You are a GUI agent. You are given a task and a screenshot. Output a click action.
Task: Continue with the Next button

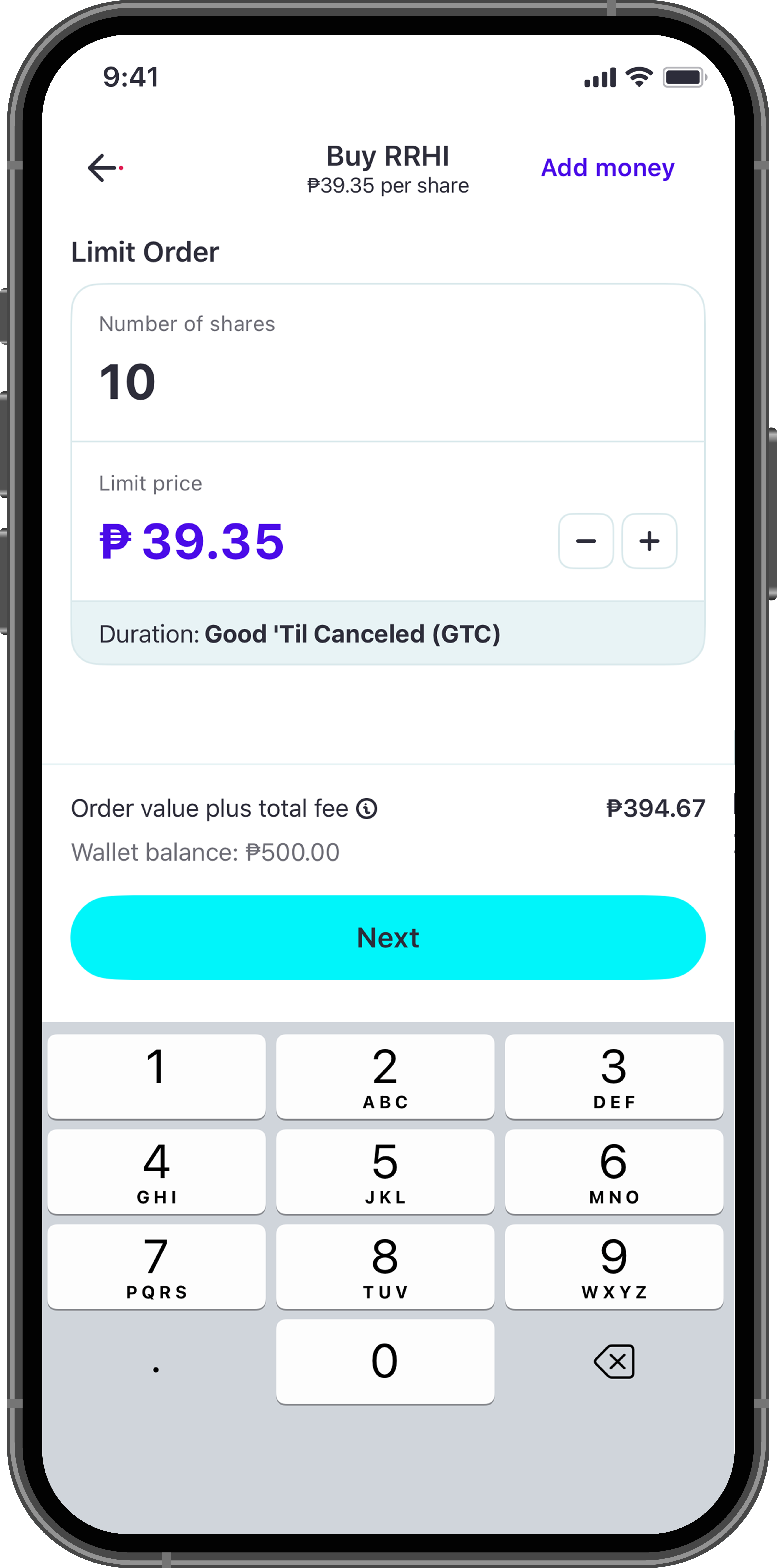pyautogui.click(x=387, y=937)
